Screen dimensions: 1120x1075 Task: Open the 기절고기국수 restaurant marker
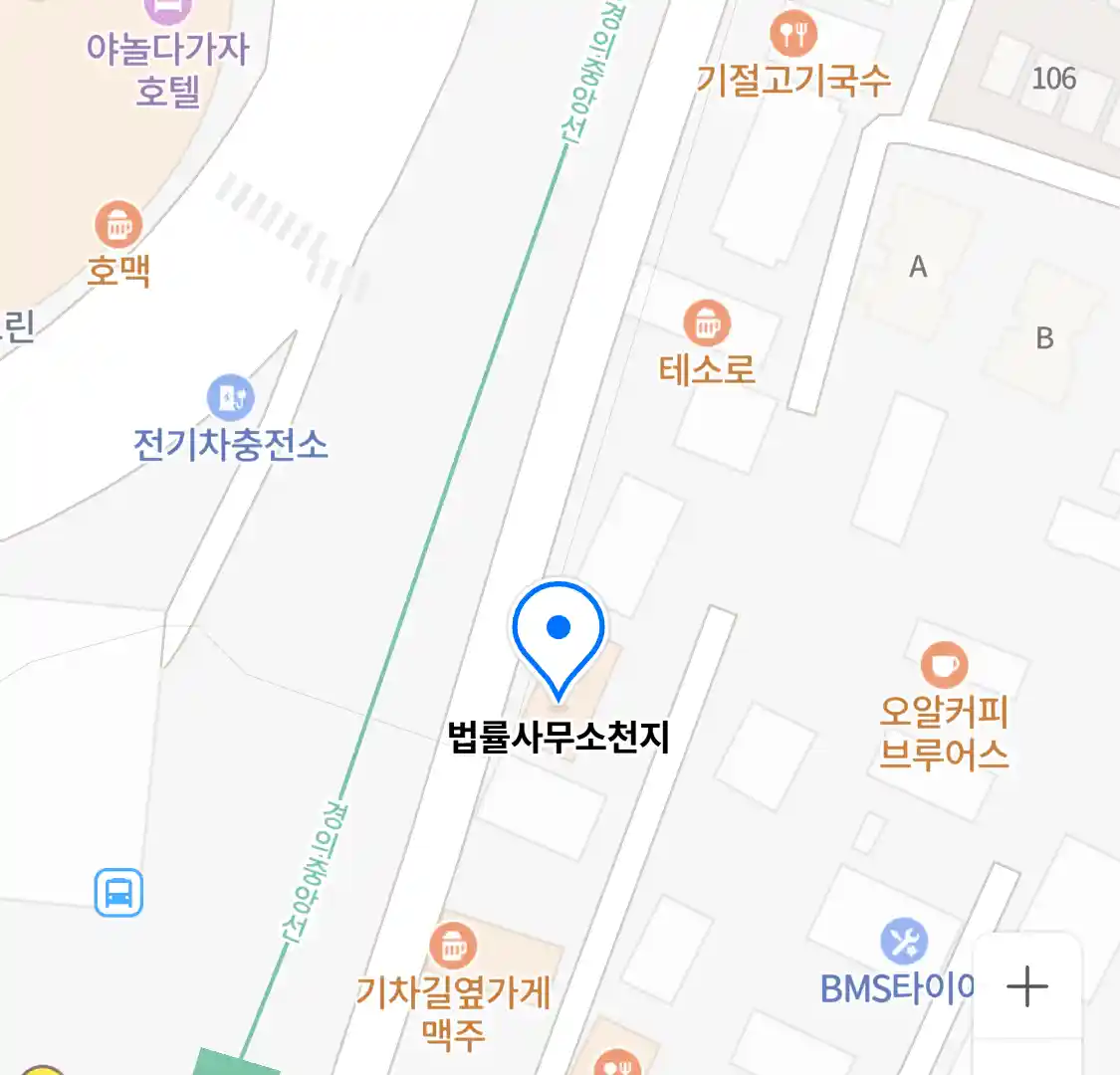(793, 34)
